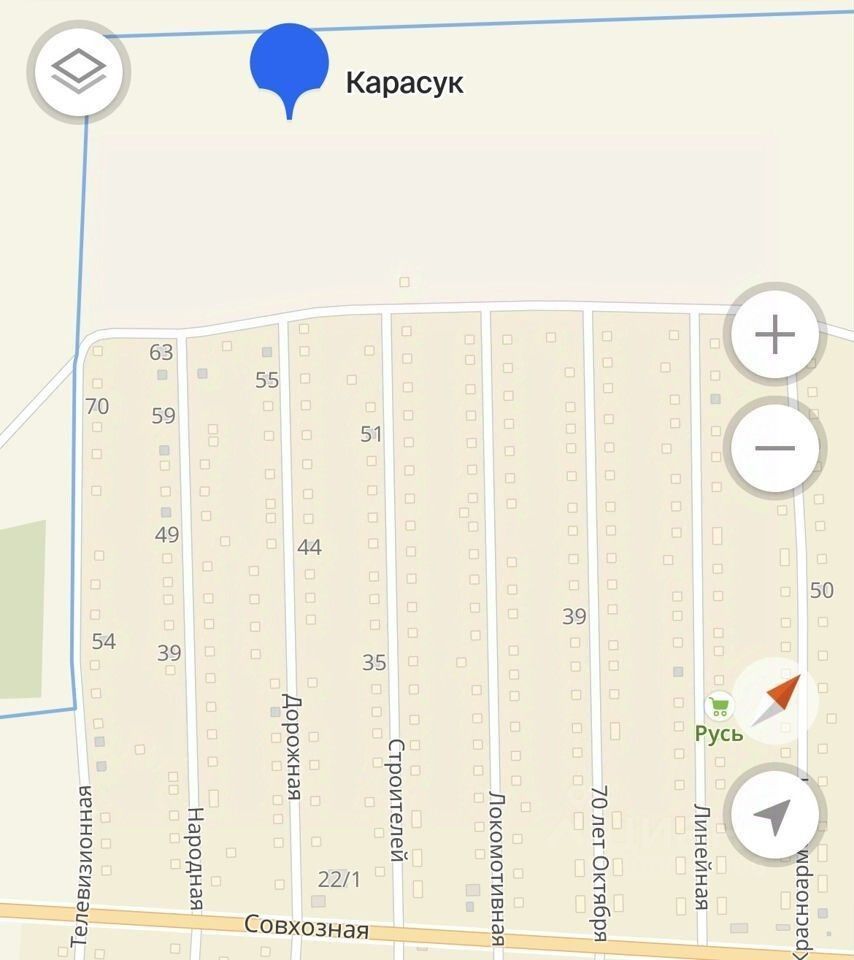Open the Русь store marker
854x960 pixels.
click(718, 709)
